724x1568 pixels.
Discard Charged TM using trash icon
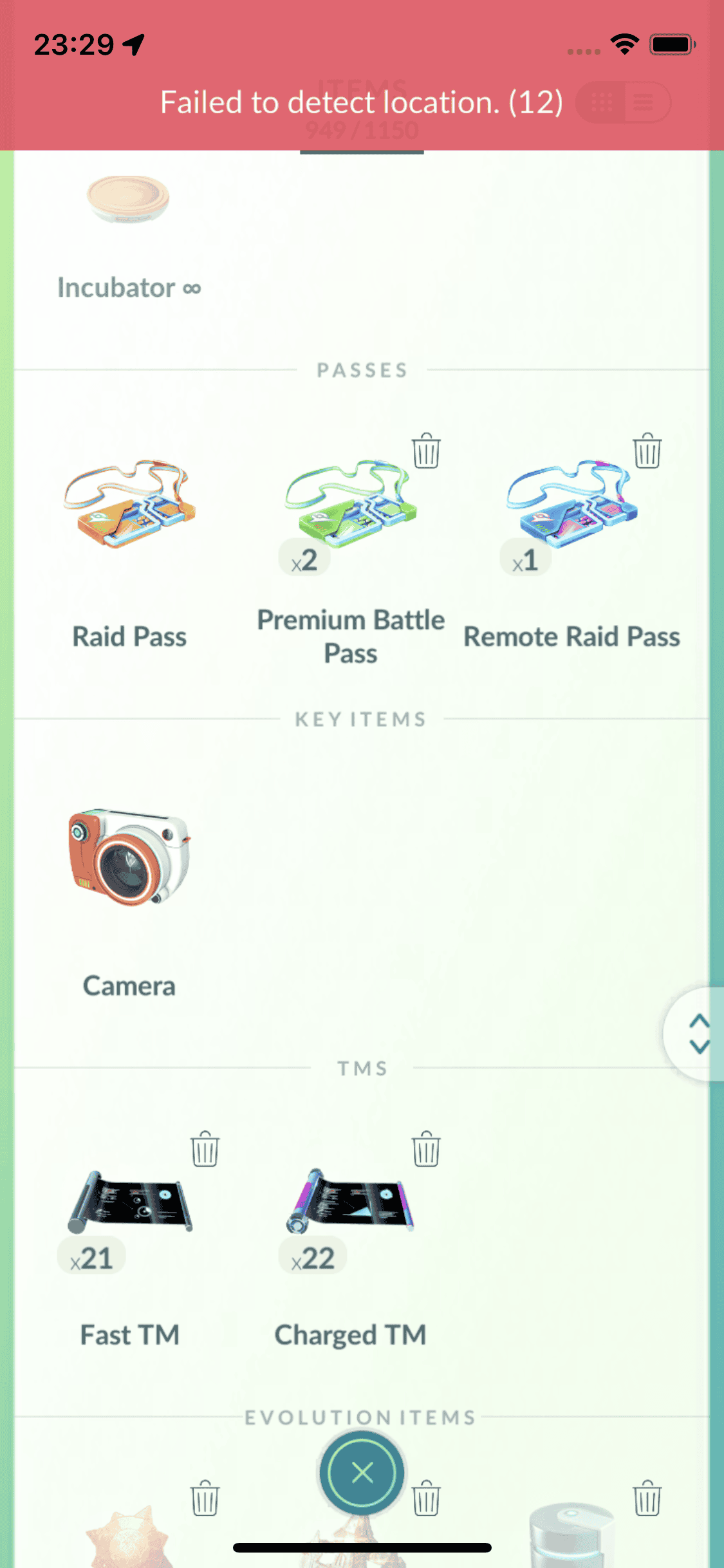pos(425,1149)
